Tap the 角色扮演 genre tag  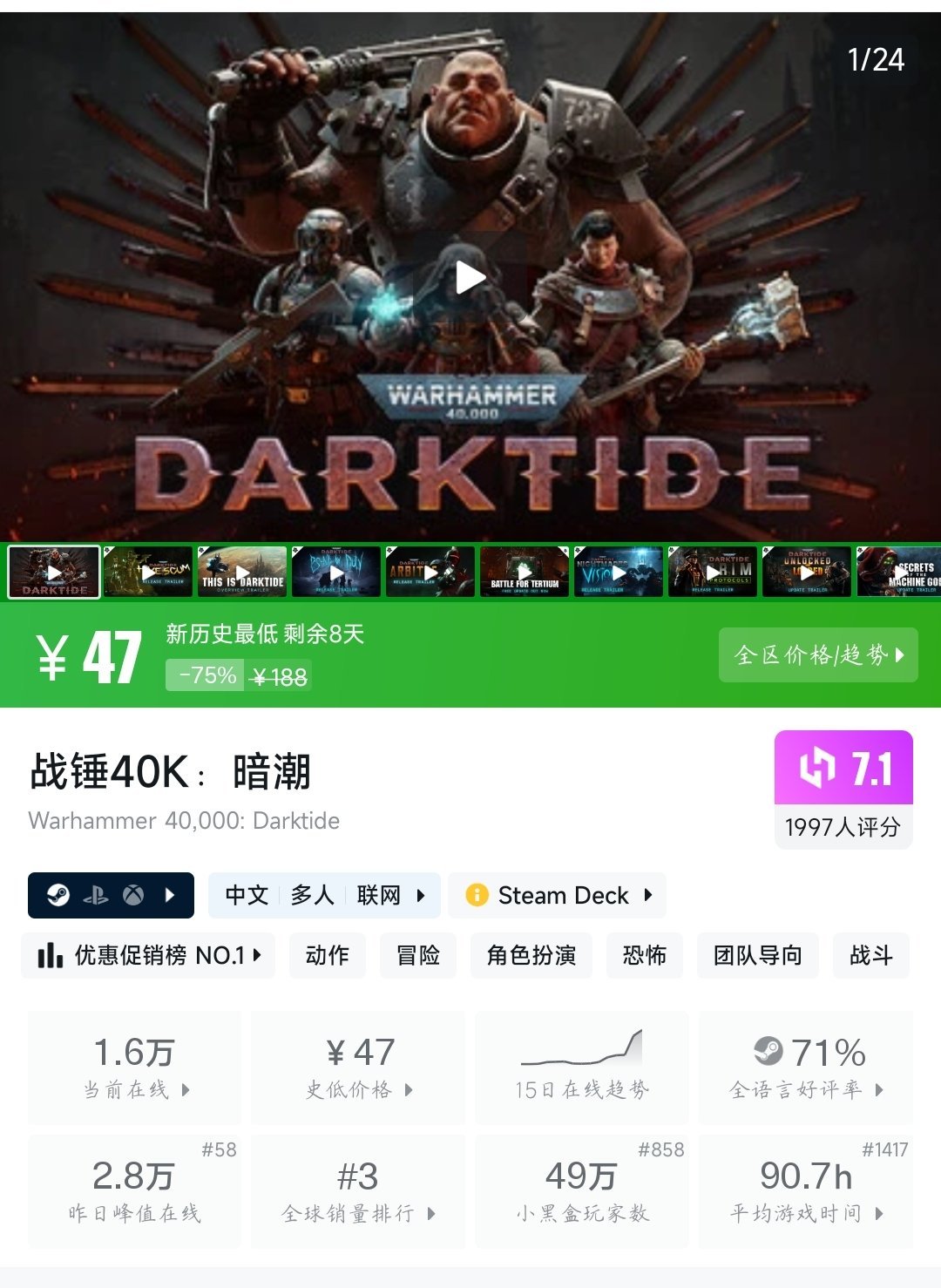531,955
